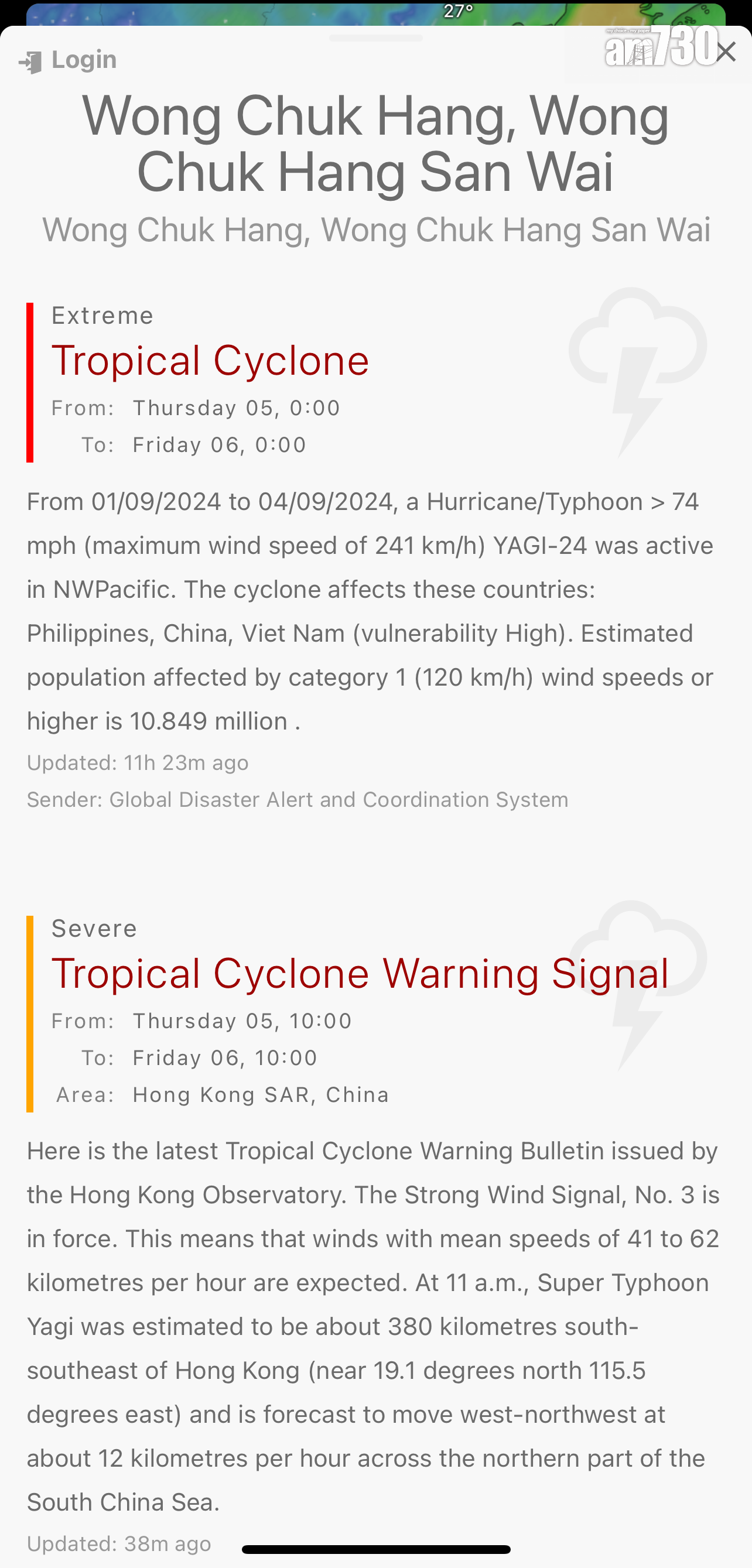752x1568 pixels.
Task: Tap the Login button
Action: 67,60
